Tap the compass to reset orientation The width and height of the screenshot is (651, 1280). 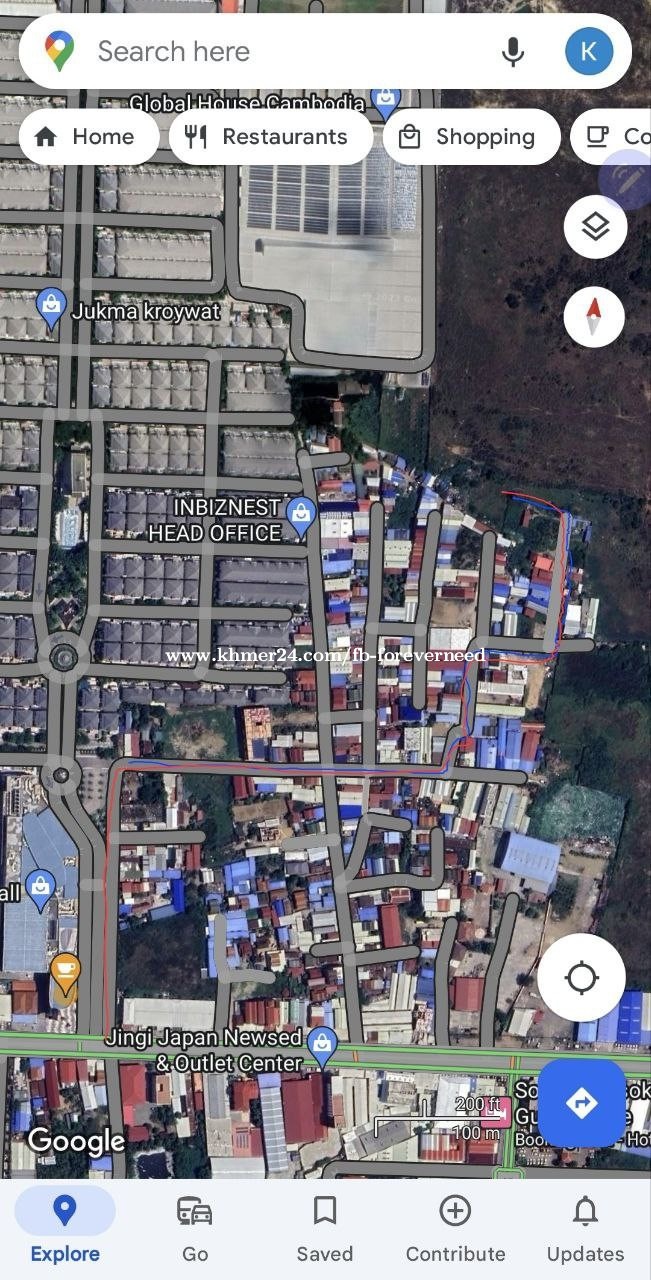point(594,317)
